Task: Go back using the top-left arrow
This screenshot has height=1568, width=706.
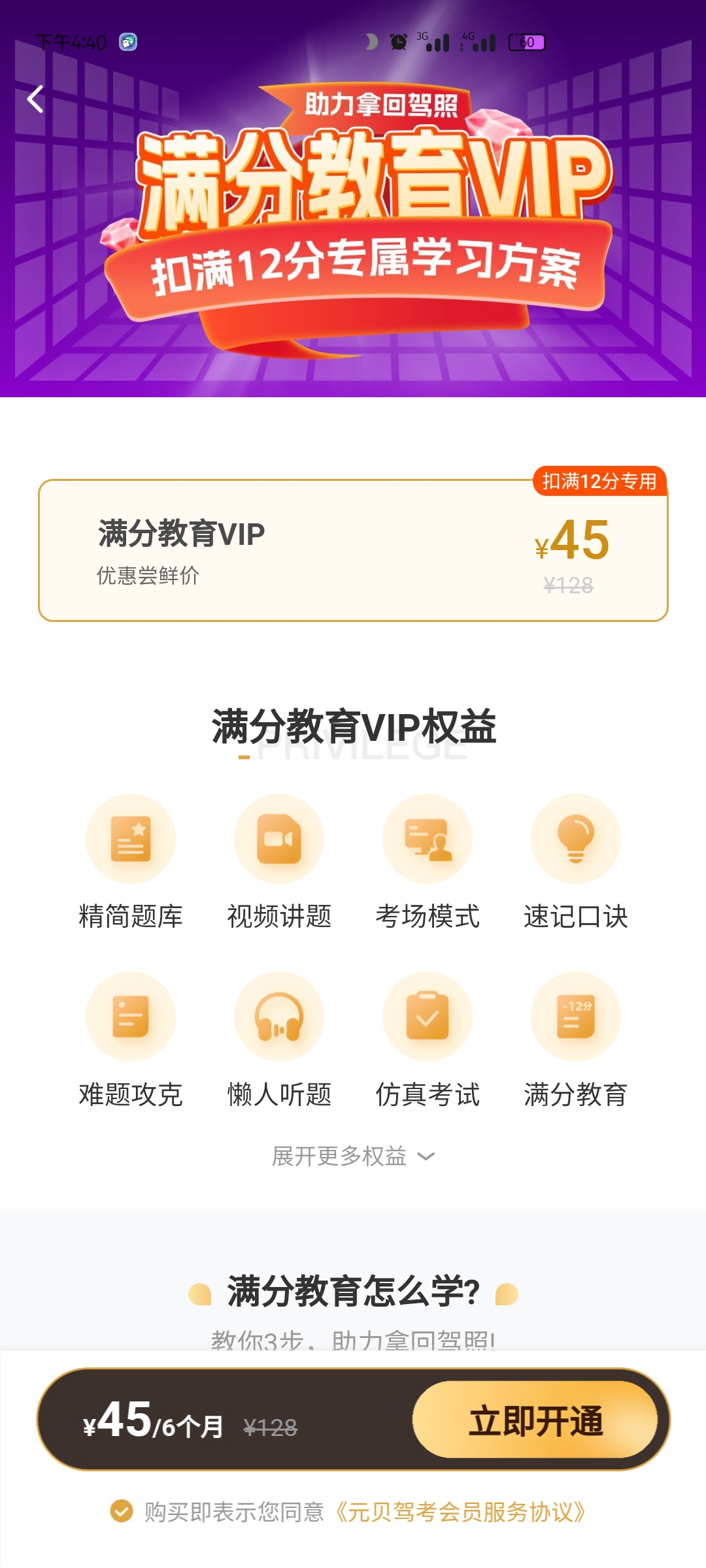Action: (35, 99)
